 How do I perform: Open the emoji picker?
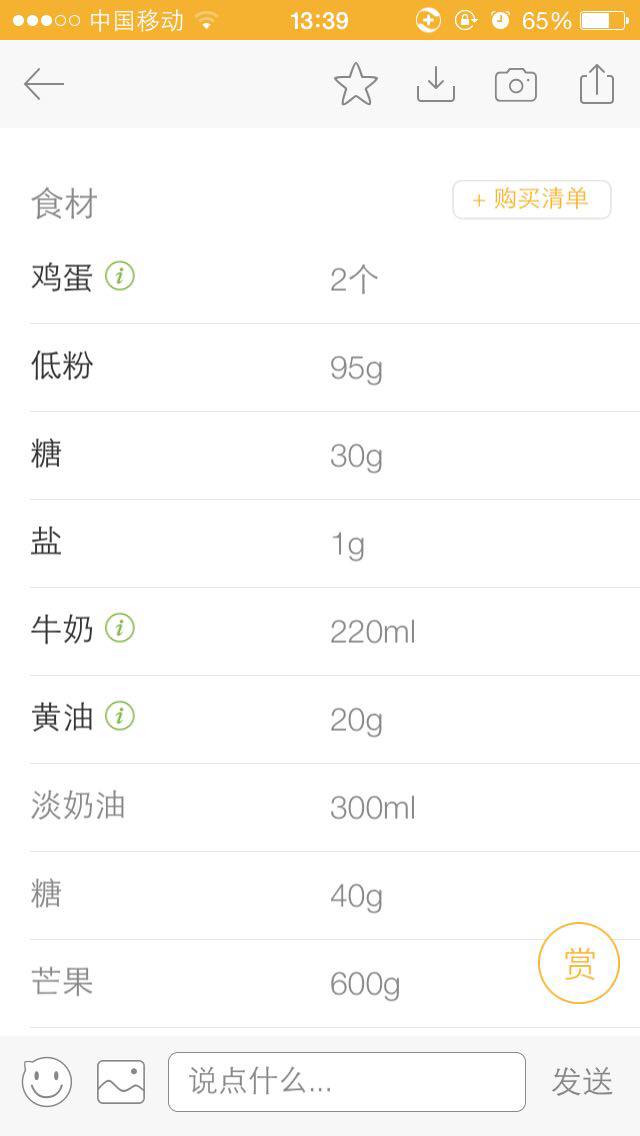47,1082
